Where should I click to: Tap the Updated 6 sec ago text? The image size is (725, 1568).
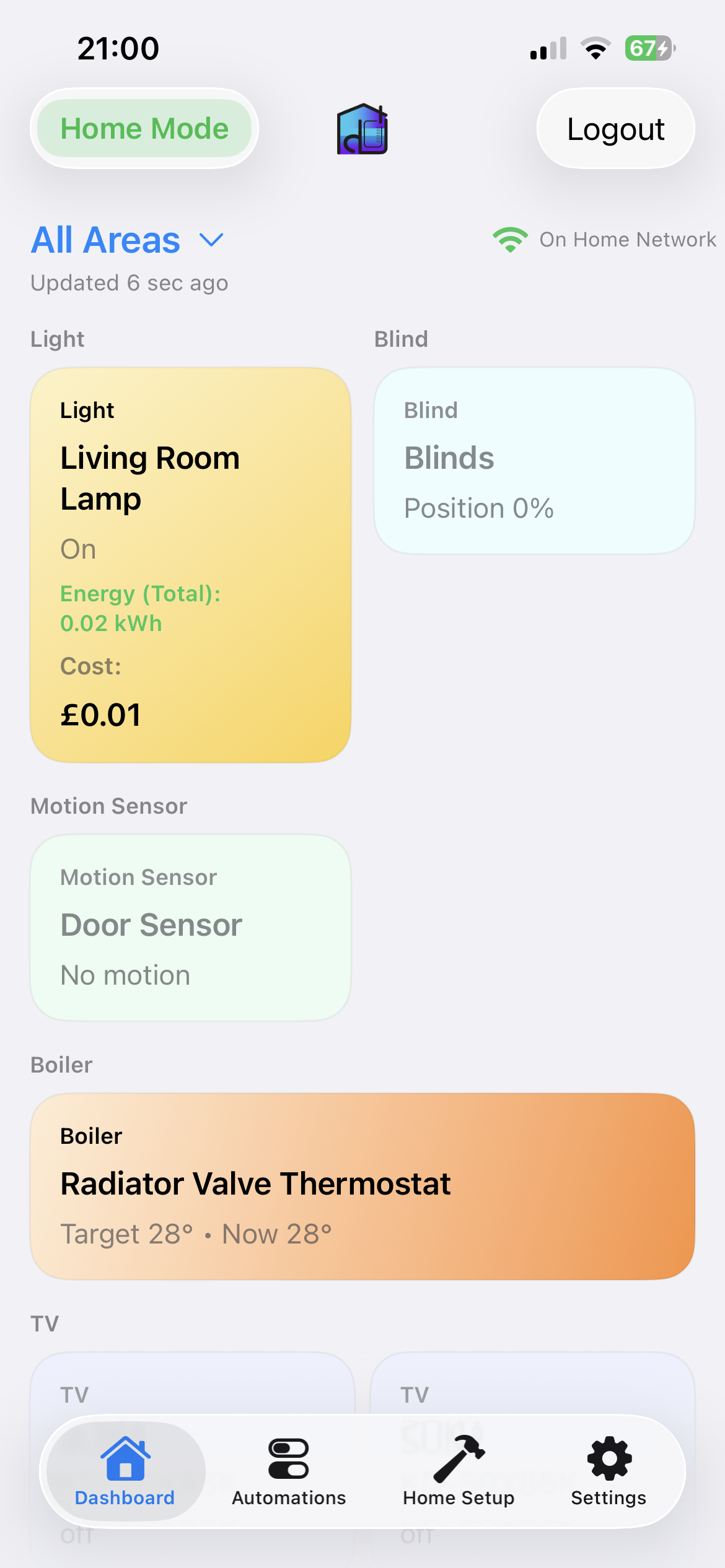point(129,283)
